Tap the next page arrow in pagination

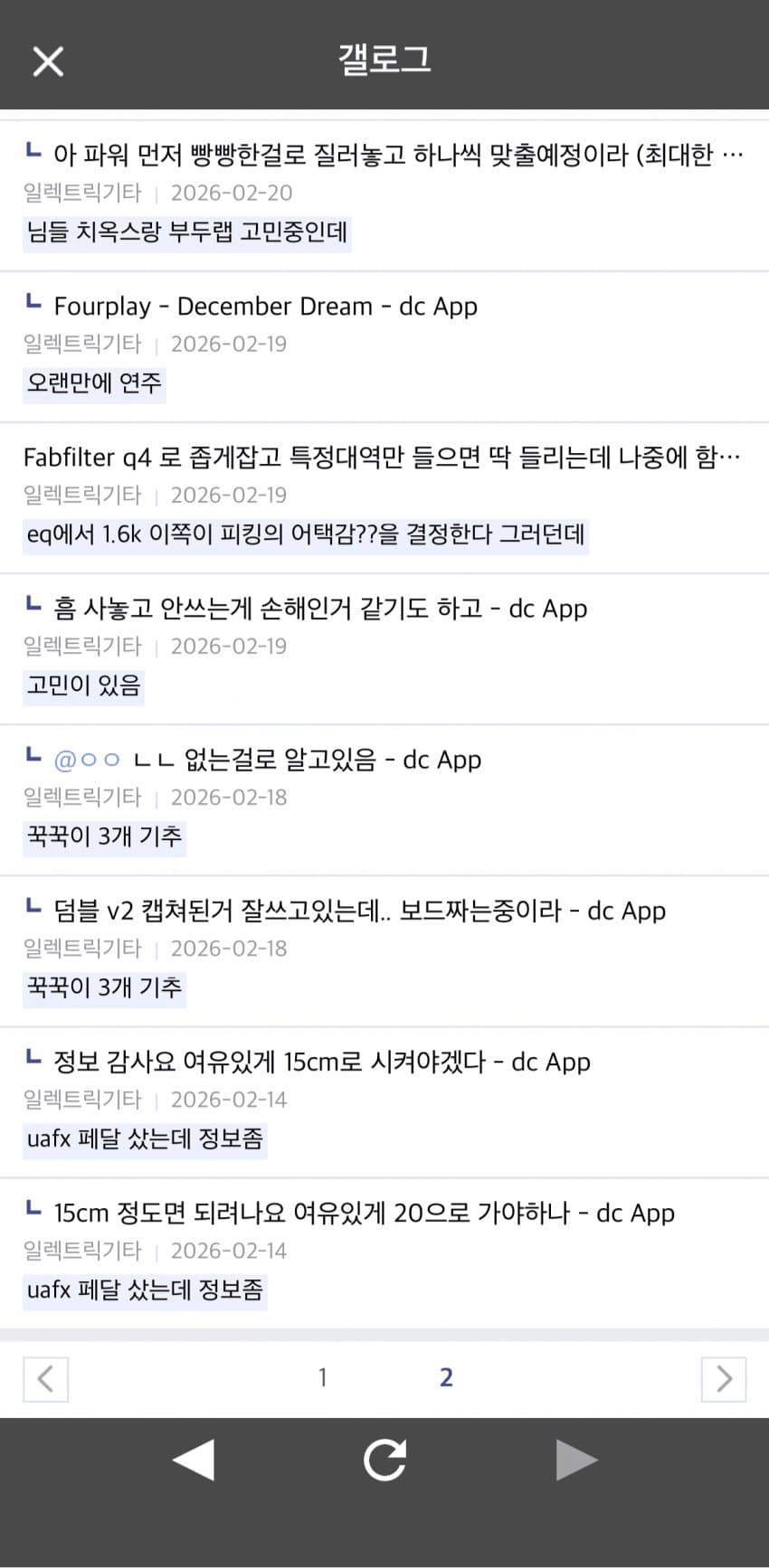[723, 1378]
